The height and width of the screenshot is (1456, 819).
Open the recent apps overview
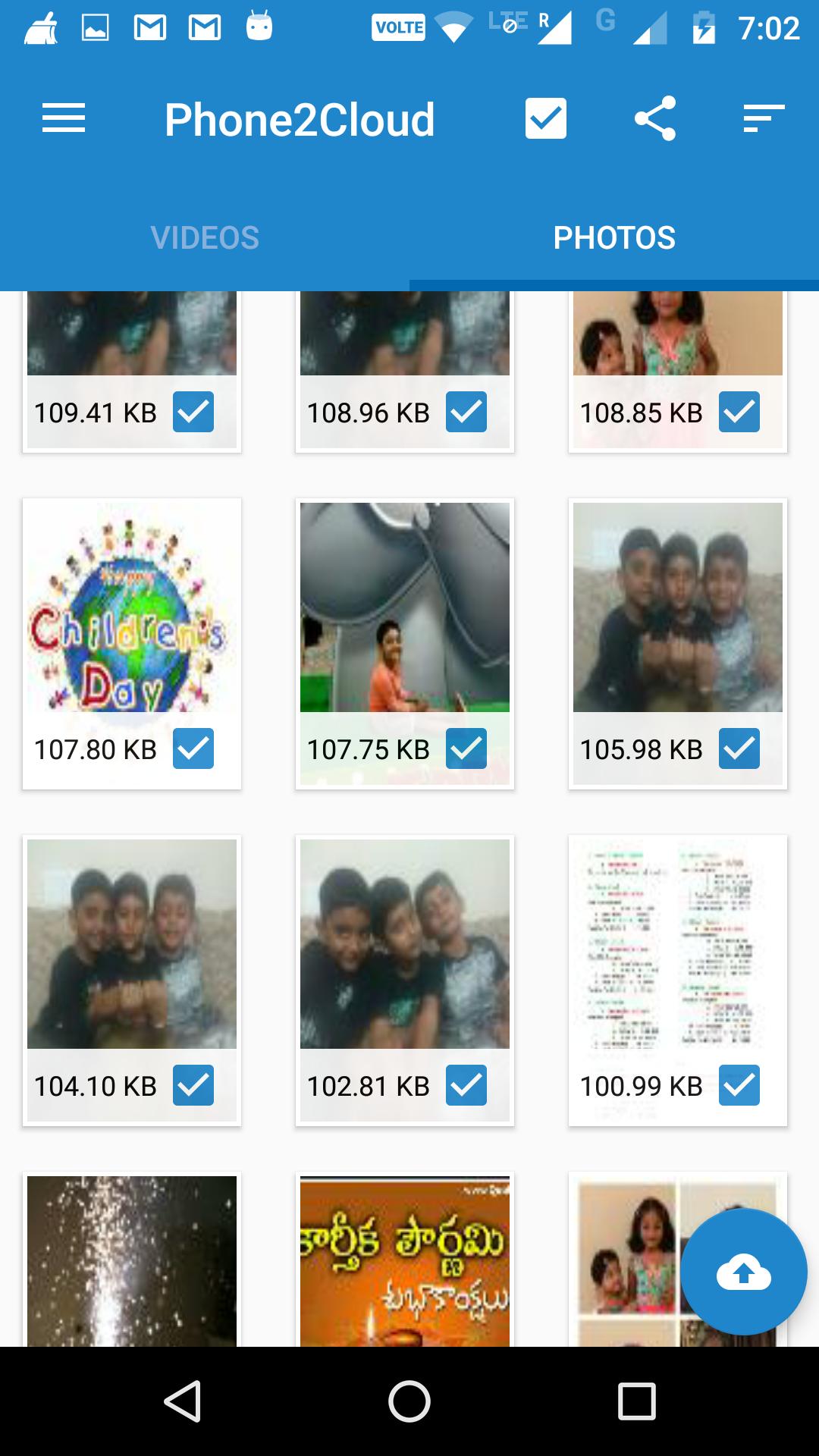[636, 1401]
